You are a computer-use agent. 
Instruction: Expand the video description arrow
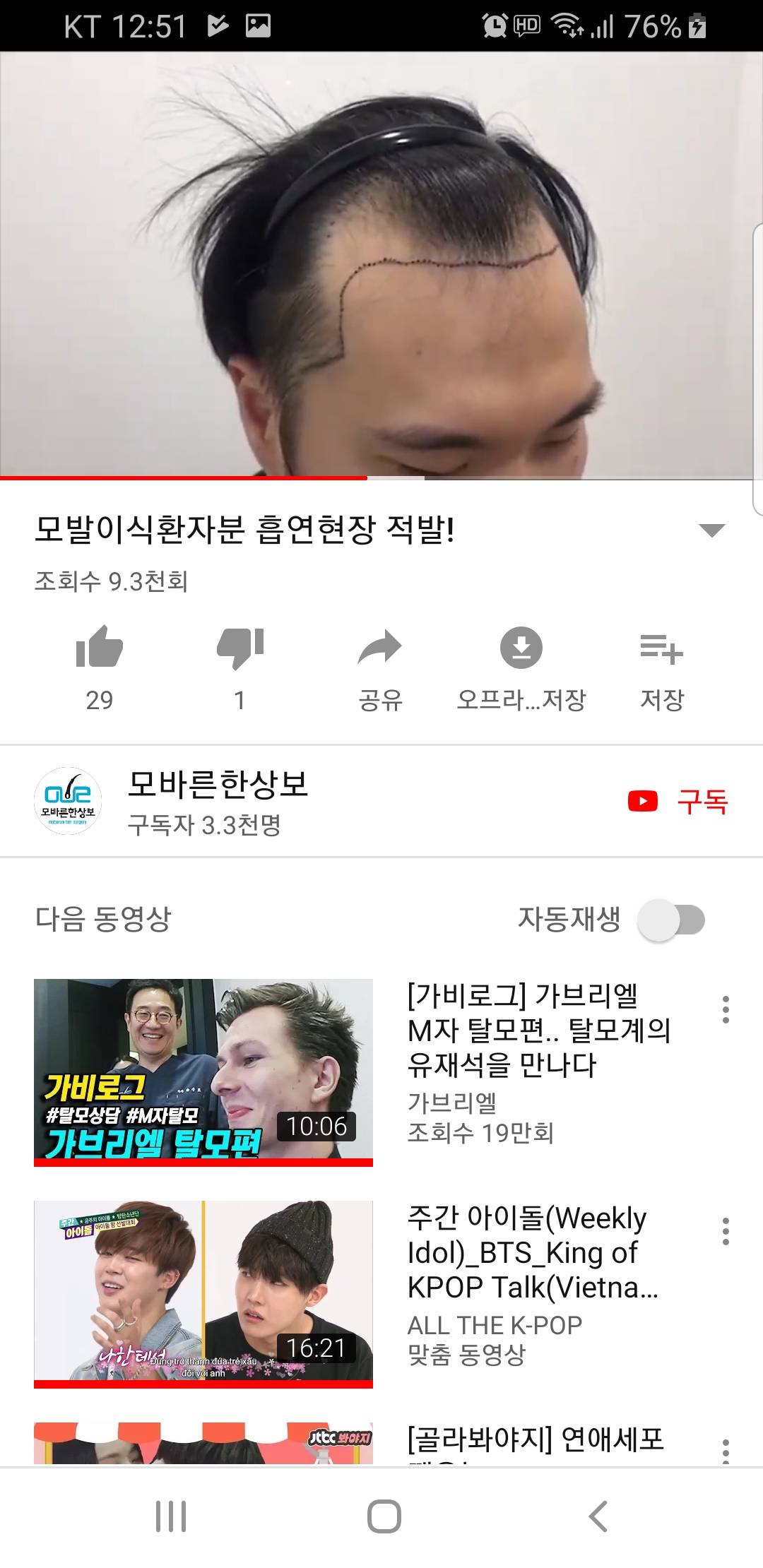point(711,530)
